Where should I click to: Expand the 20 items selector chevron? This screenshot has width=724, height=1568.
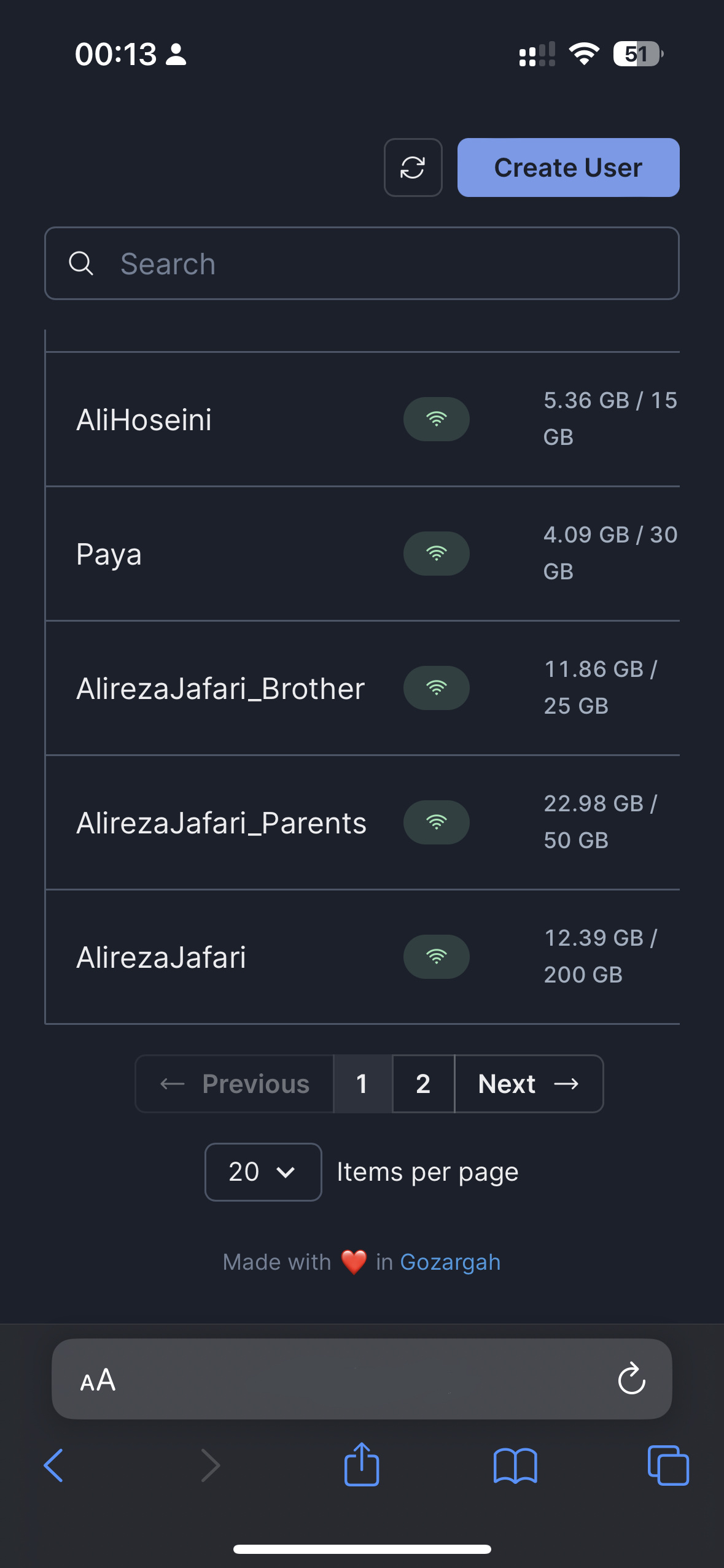point(286,1171)
